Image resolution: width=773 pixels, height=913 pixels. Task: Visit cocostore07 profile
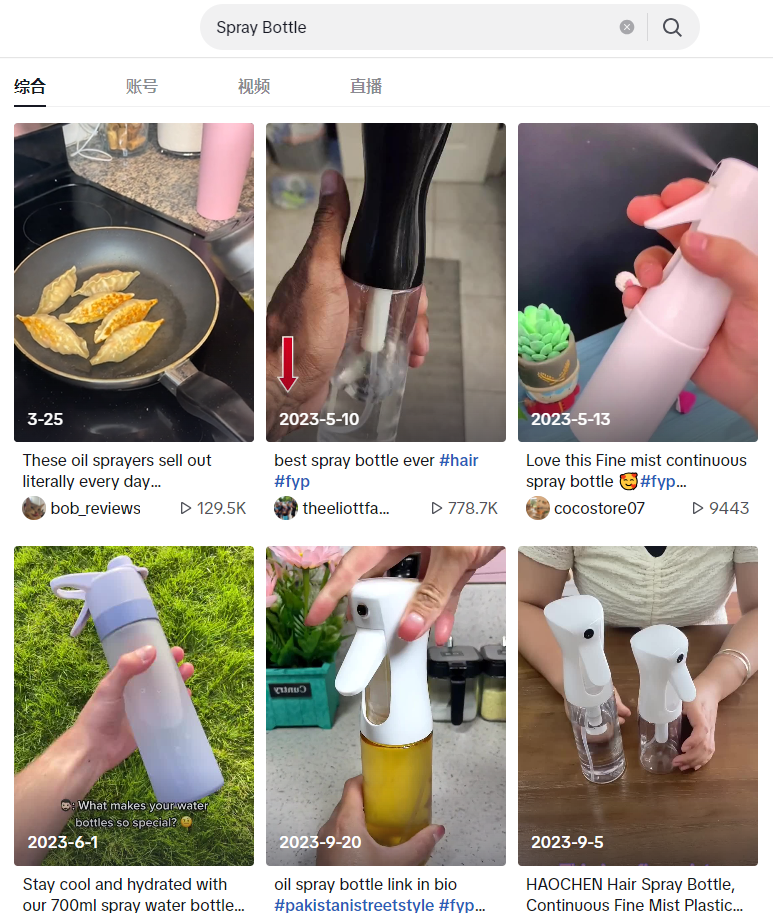(598, 508)
